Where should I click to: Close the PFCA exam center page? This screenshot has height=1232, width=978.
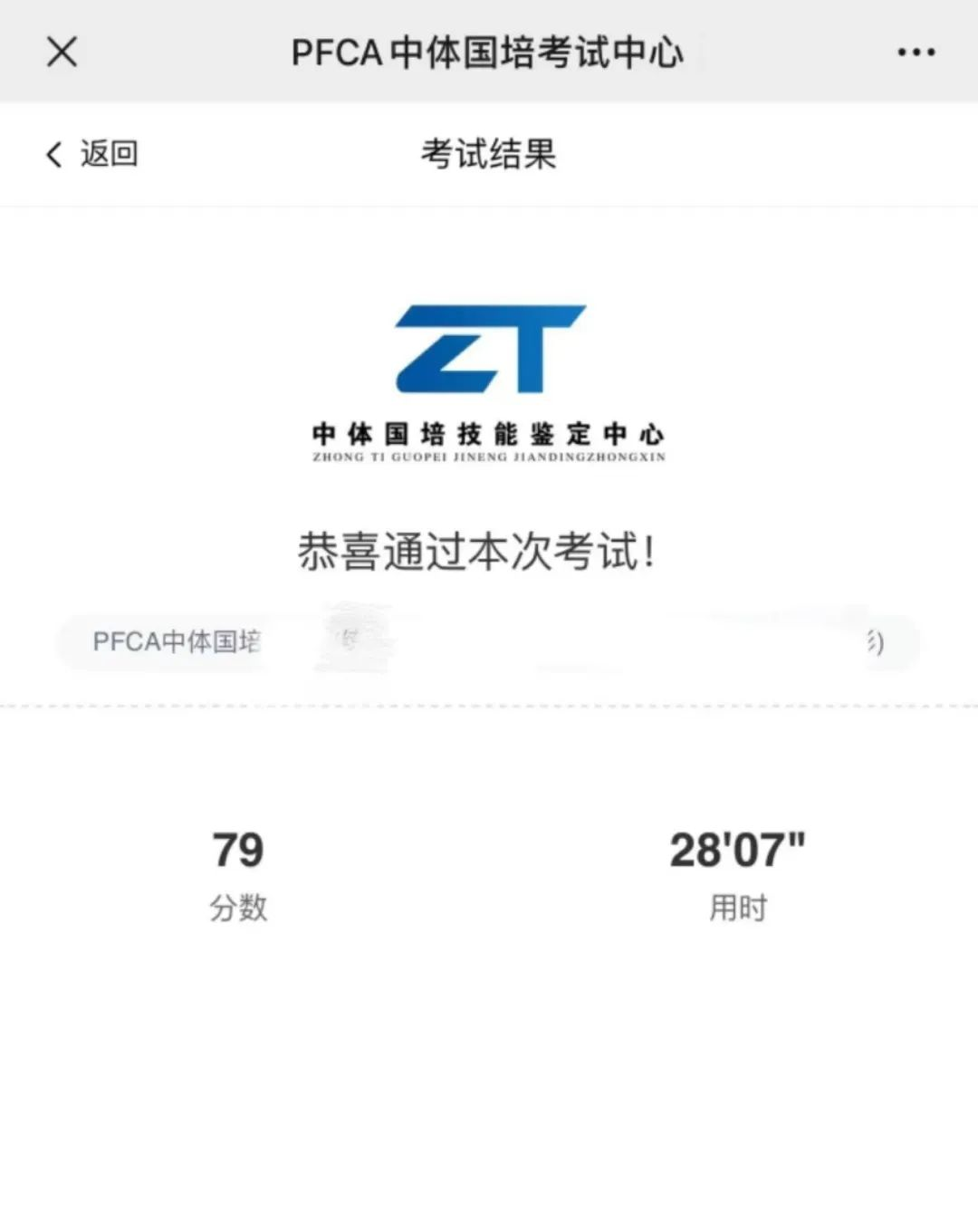pos(62,52)
